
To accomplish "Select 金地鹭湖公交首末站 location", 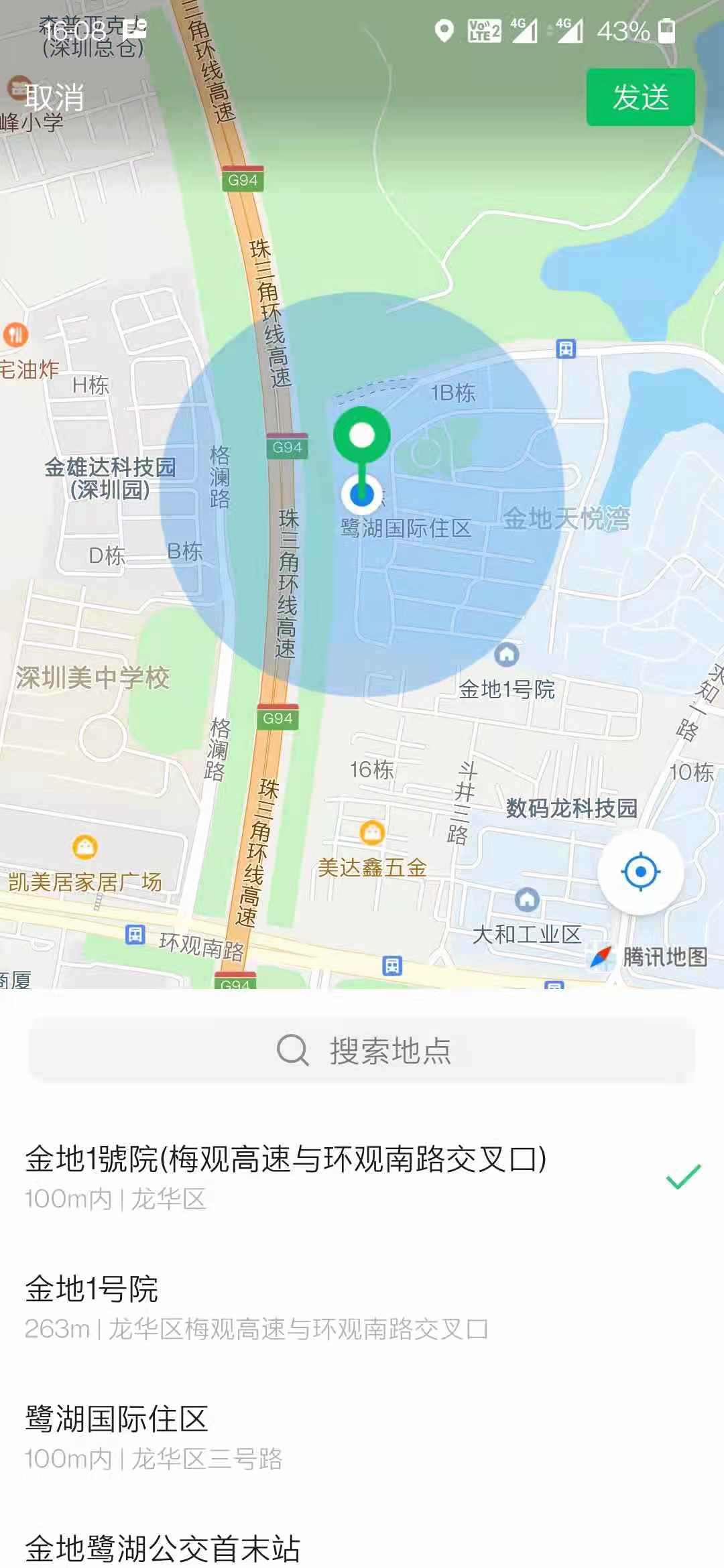I will pyautogui.click(x=163, y=1548).
